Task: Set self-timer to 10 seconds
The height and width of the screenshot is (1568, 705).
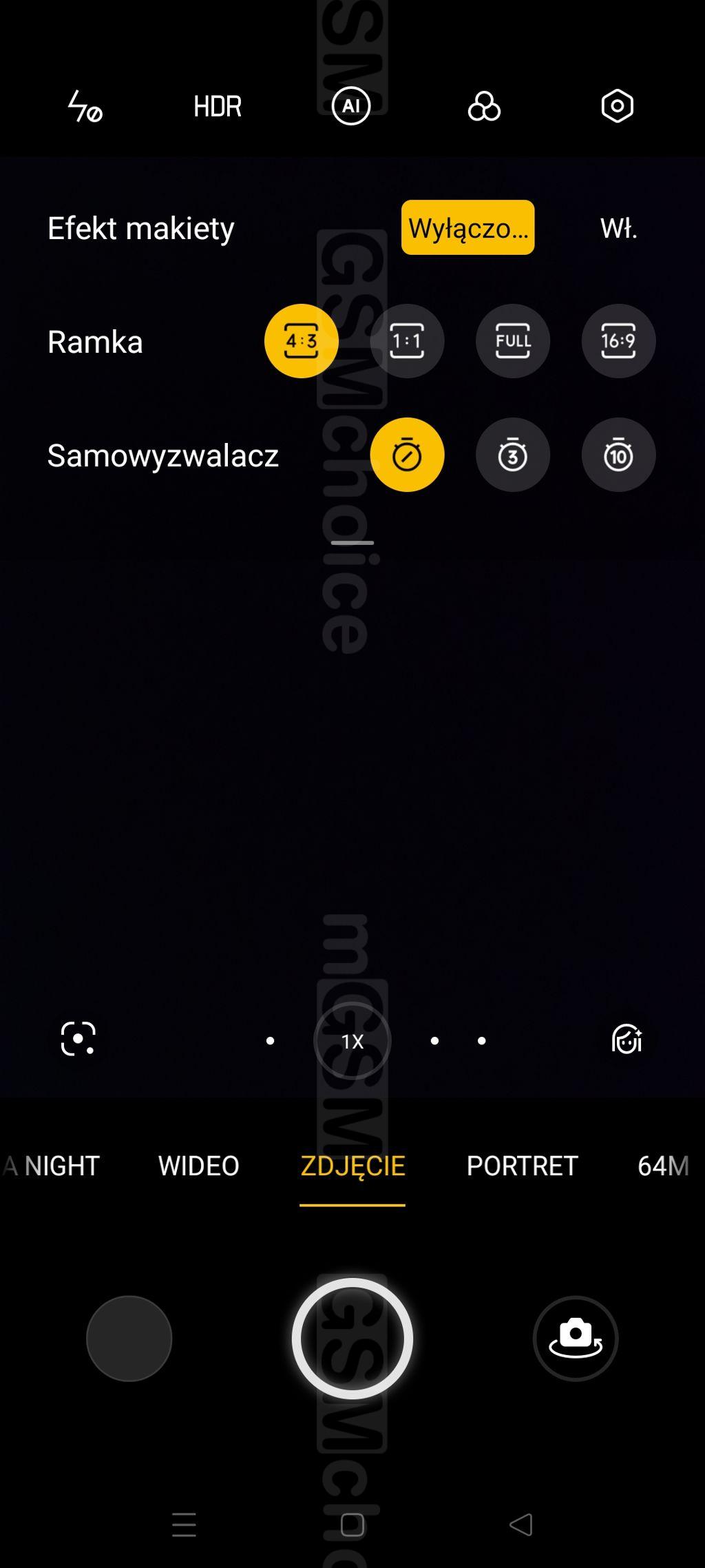Action: pyautogui.click(x=618, y=455)
